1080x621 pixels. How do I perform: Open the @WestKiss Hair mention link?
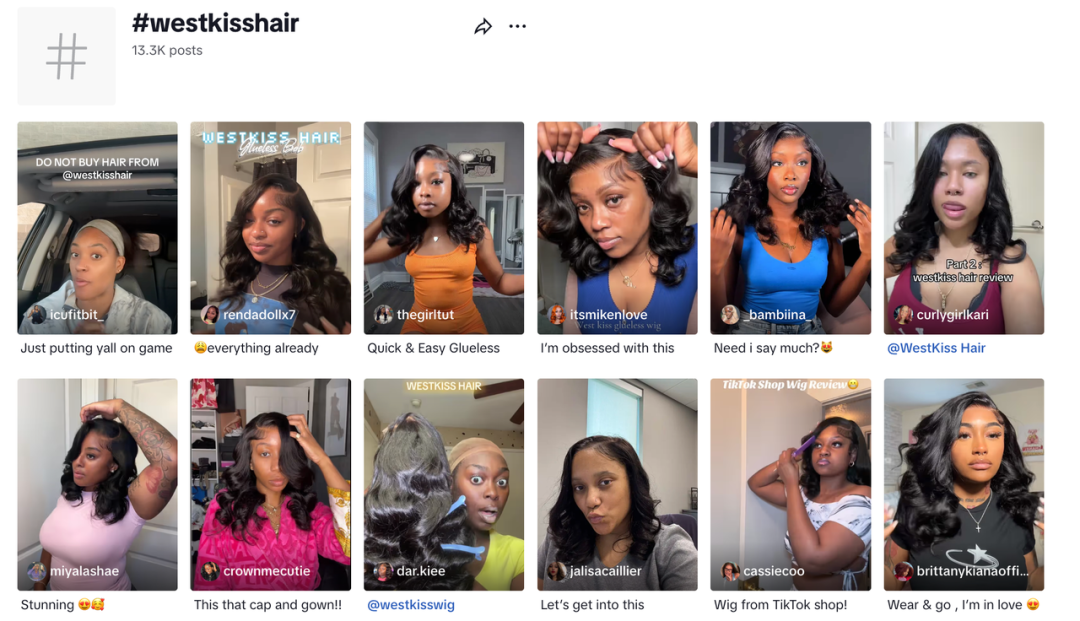(x=936, y=348)
